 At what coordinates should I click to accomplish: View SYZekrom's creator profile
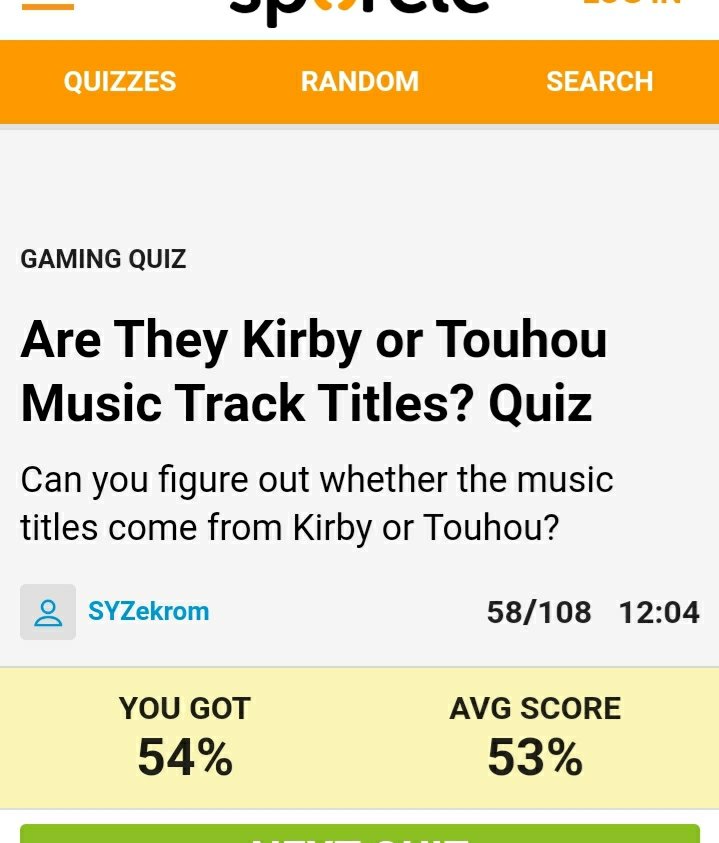coord(148,611)
